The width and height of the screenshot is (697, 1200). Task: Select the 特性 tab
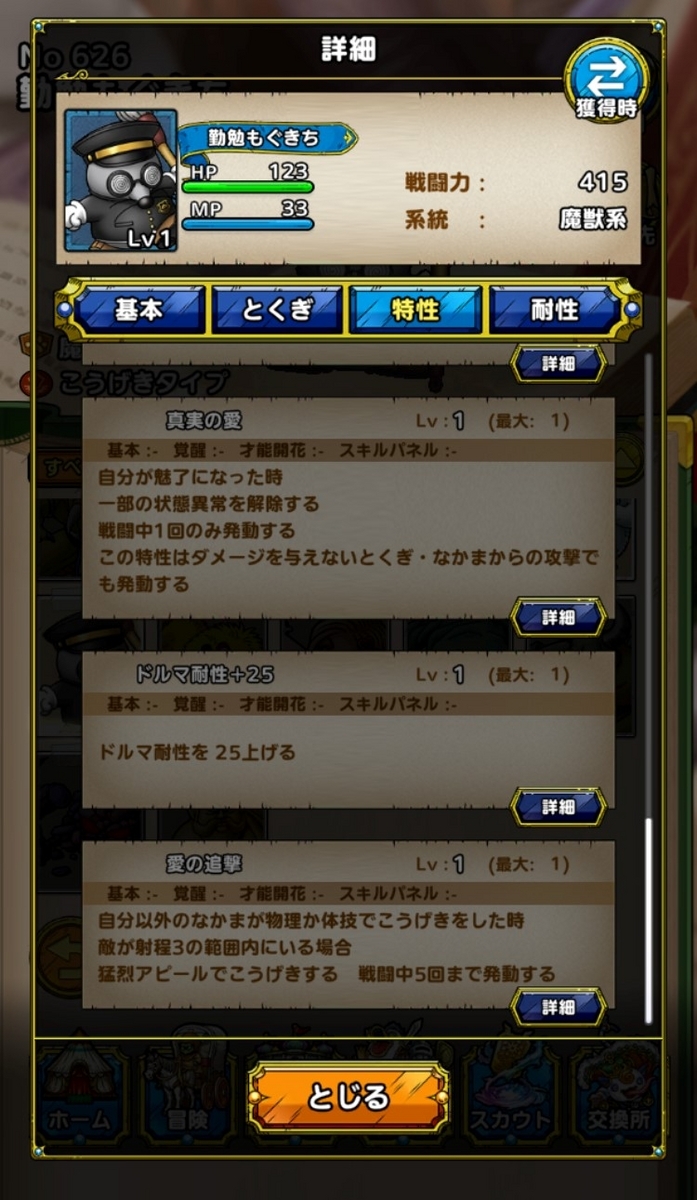click(414, 310)
